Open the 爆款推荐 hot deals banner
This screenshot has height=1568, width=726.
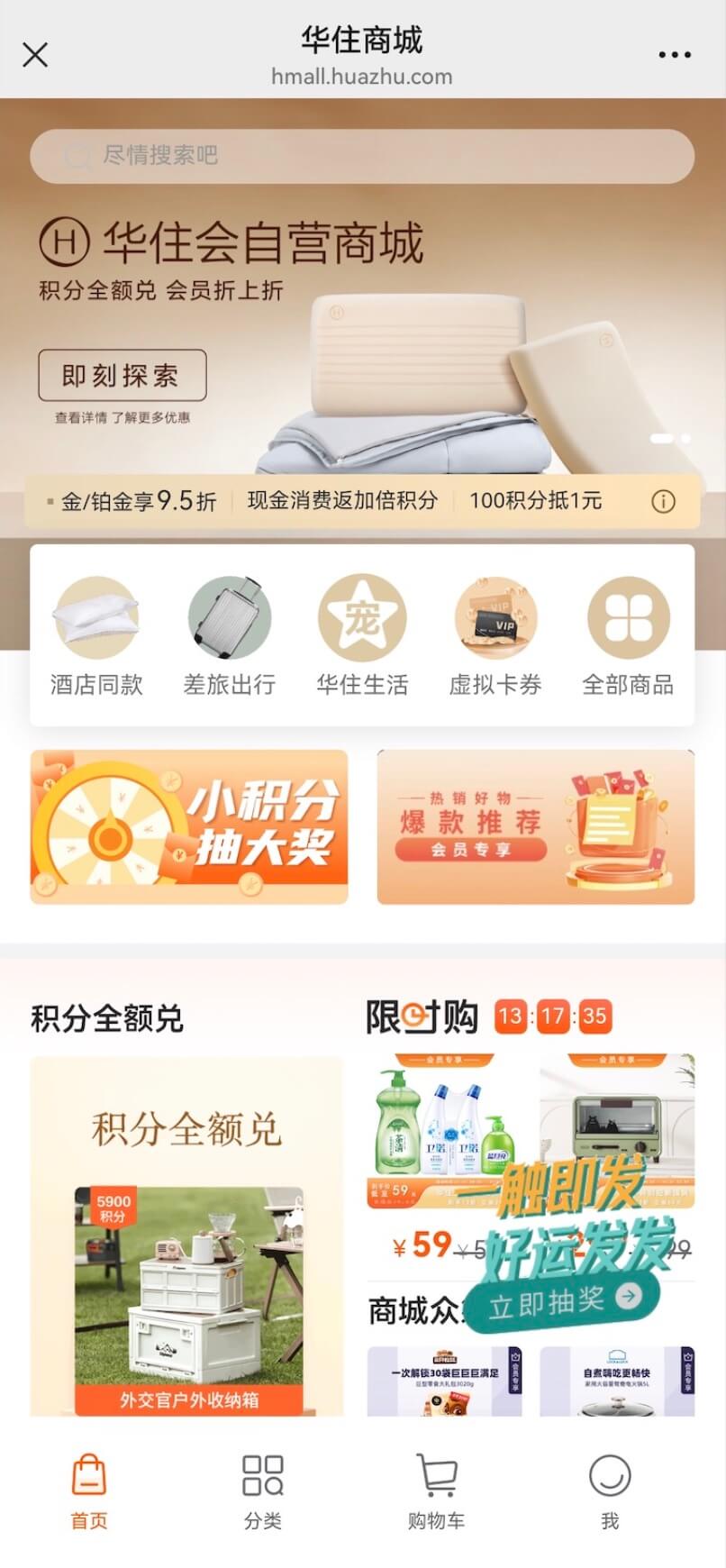(x=537, y=825)
